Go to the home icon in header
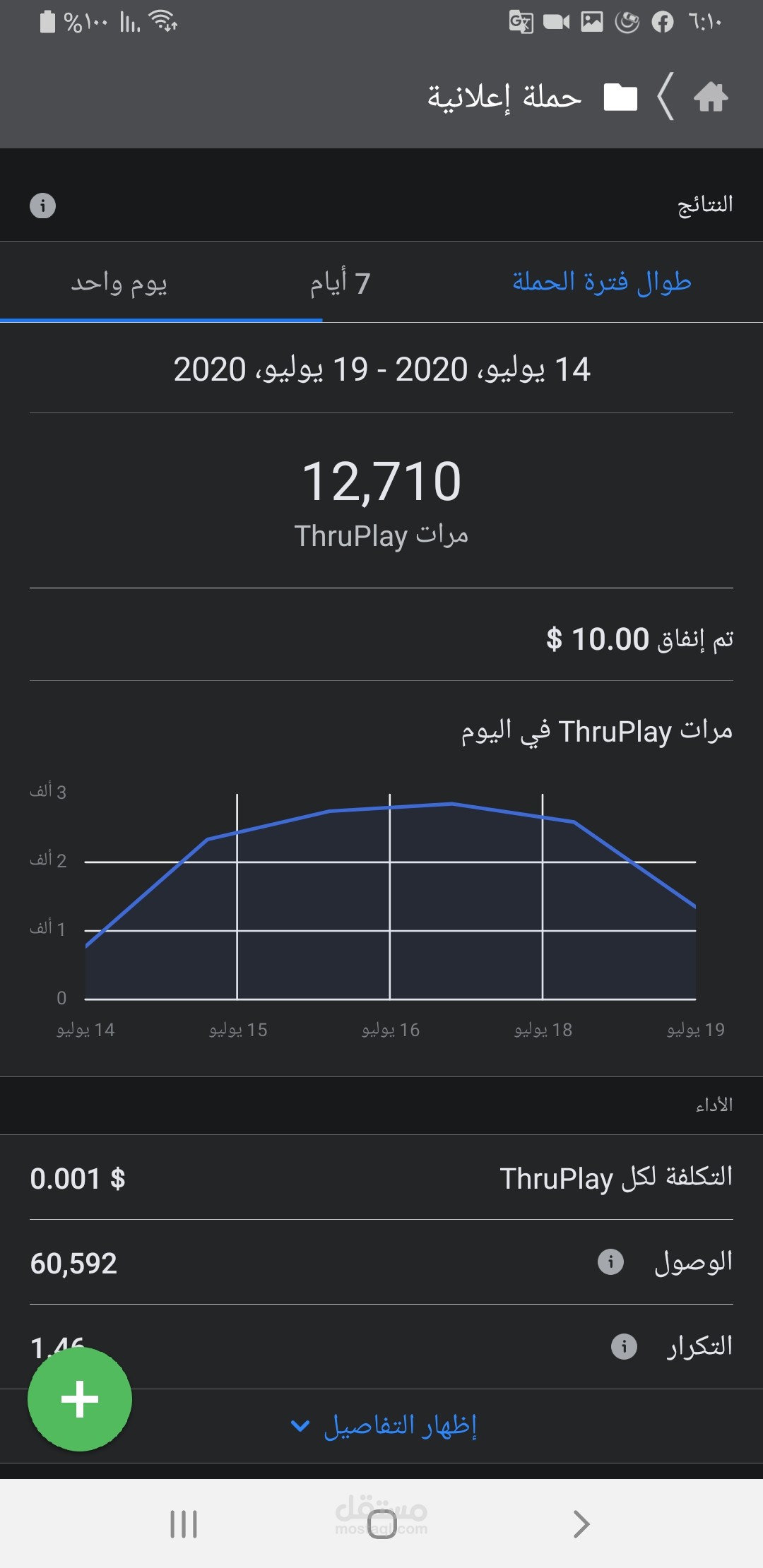 (x=711, y=97)
